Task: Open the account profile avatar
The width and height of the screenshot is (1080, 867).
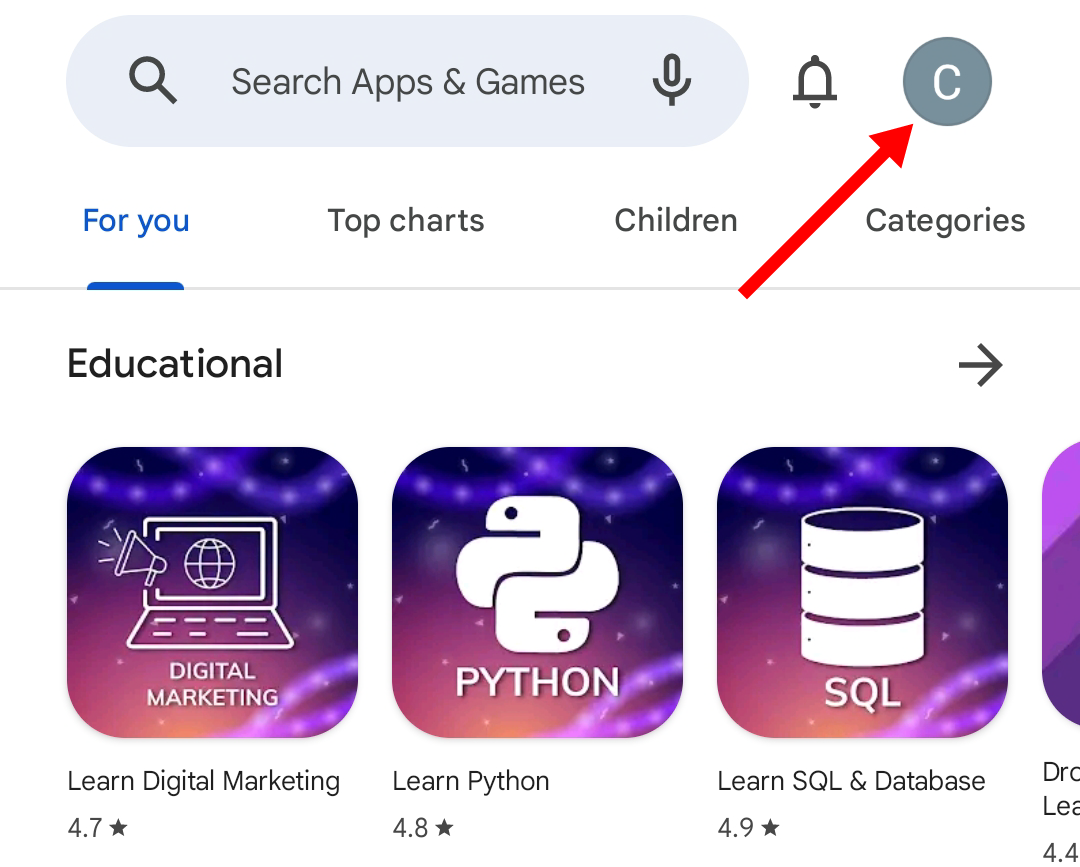Action: tap(946, 82)
